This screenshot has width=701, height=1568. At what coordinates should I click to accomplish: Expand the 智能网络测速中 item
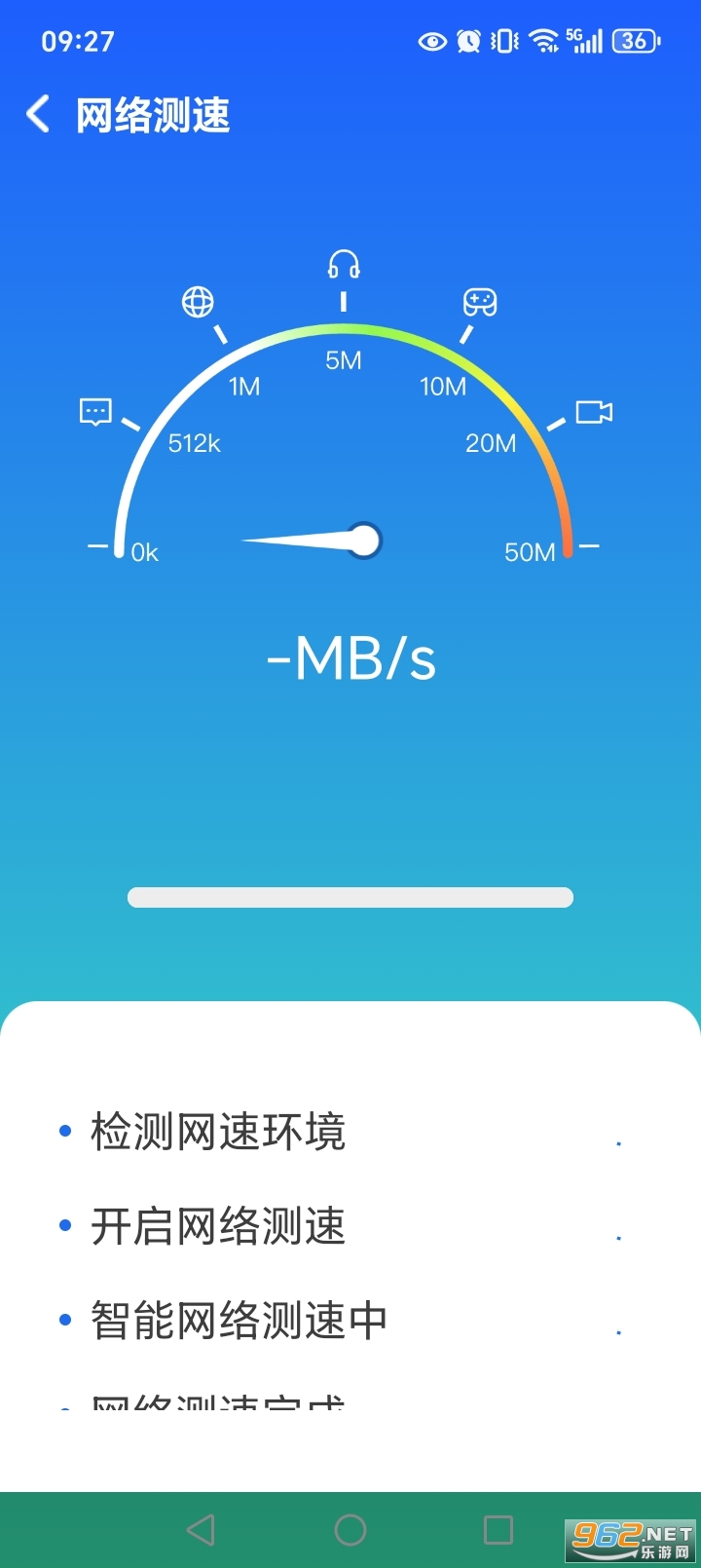(239, 1321)
